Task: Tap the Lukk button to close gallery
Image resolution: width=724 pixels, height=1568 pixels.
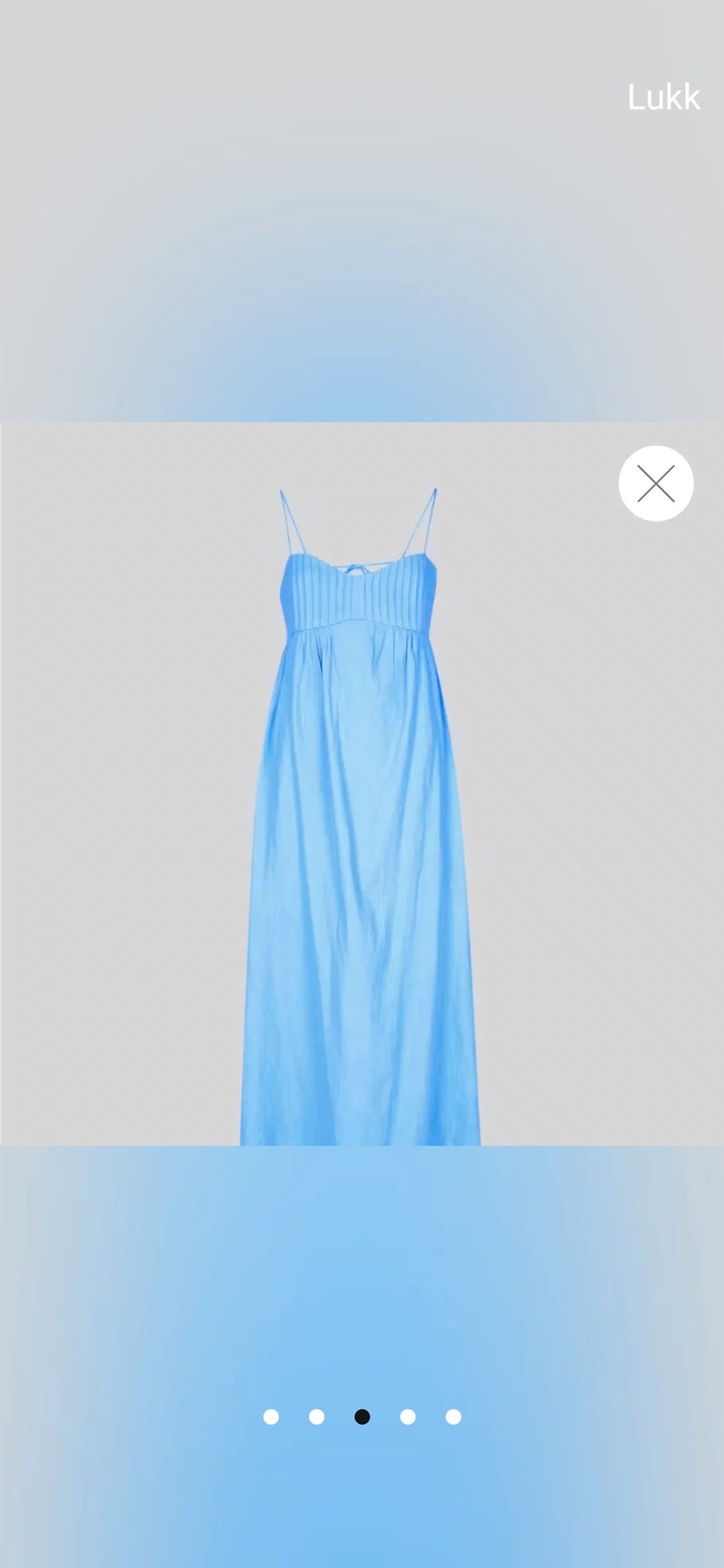Action: (664, 98)
